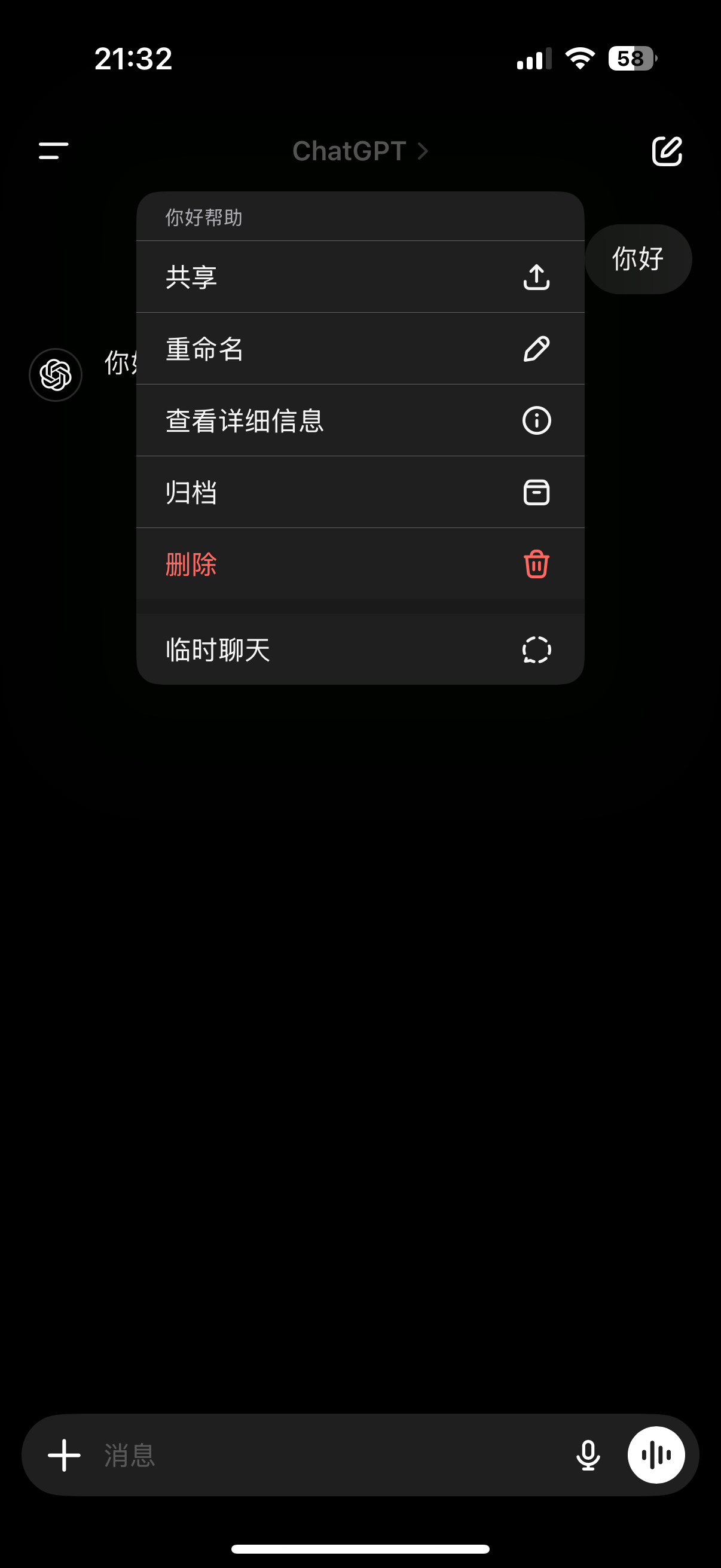Start a 临时聊天 temporary chat

click(x=359, y=649)
